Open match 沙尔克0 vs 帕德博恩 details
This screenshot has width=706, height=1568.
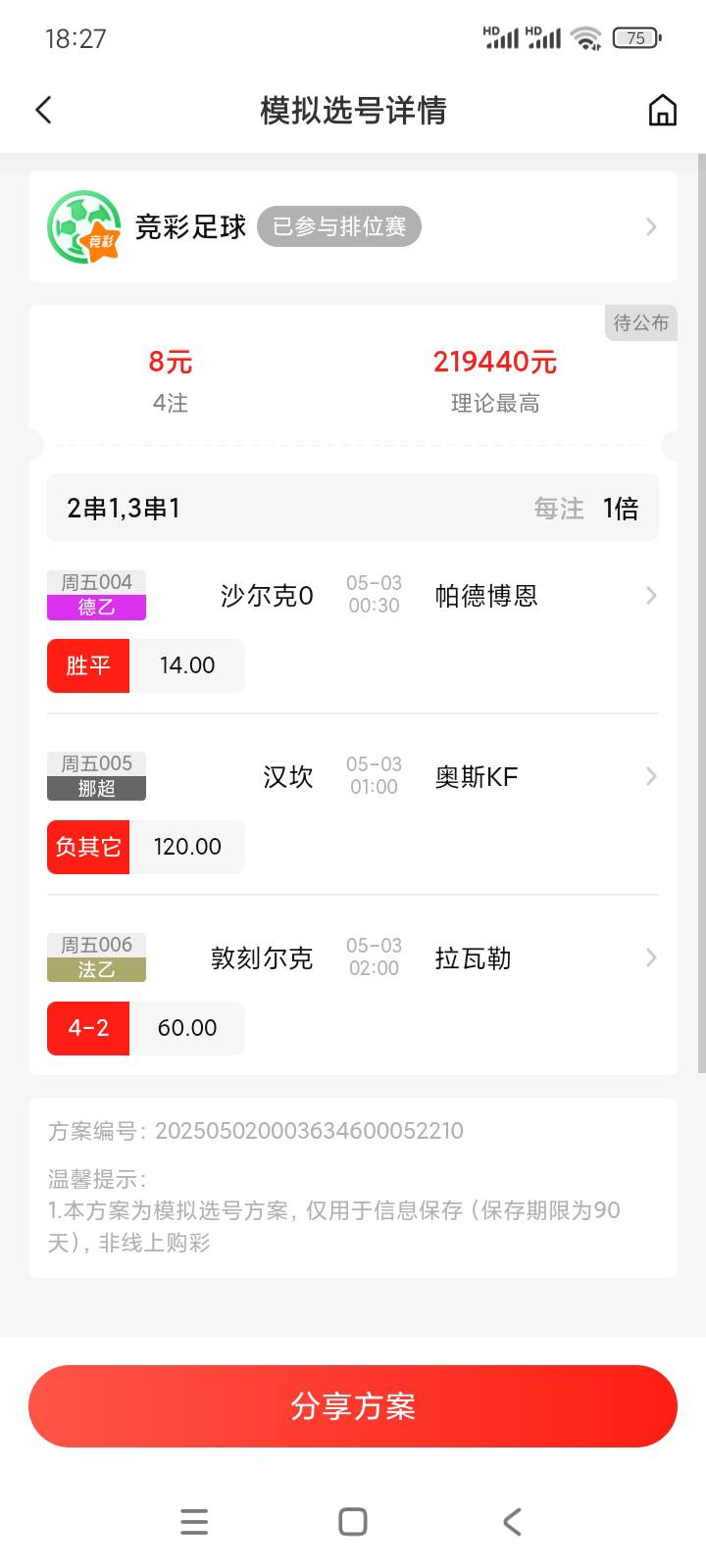[353, 595]
